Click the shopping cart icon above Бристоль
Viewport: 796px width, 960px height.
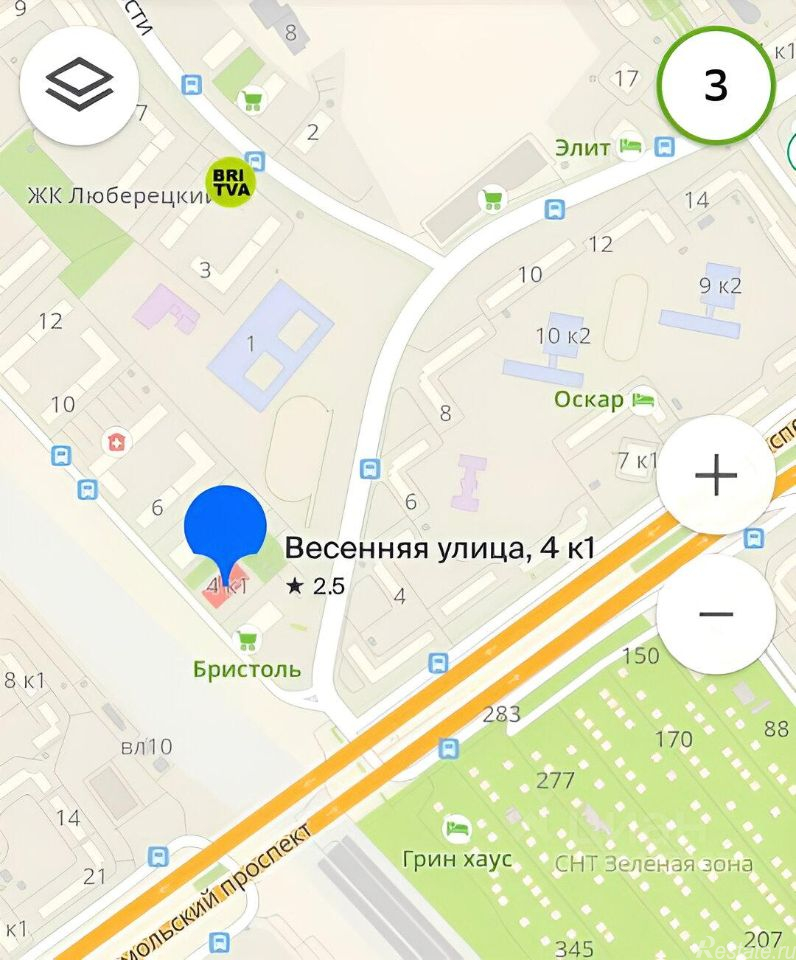(x=247, y=637)
